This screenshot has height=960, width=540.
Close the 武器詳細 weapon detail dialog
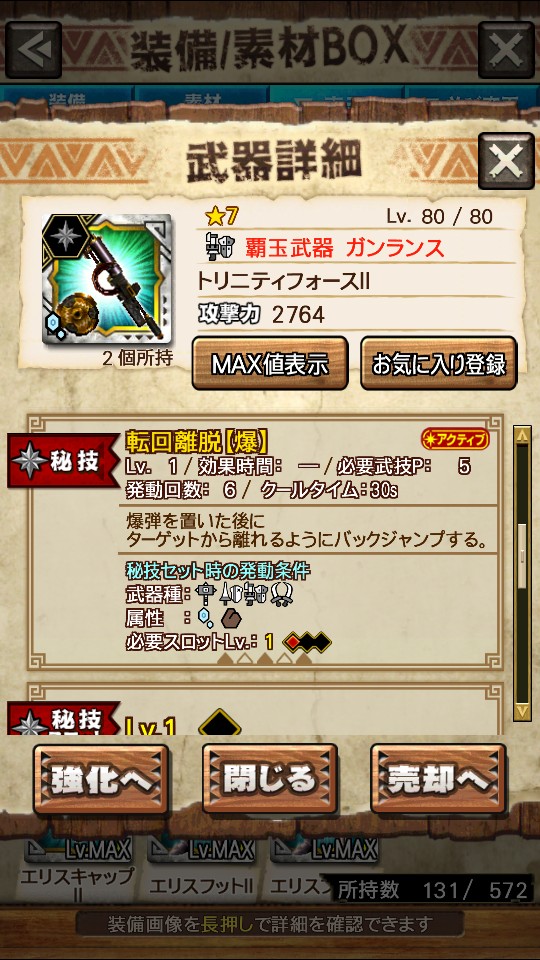click(506, 161)
